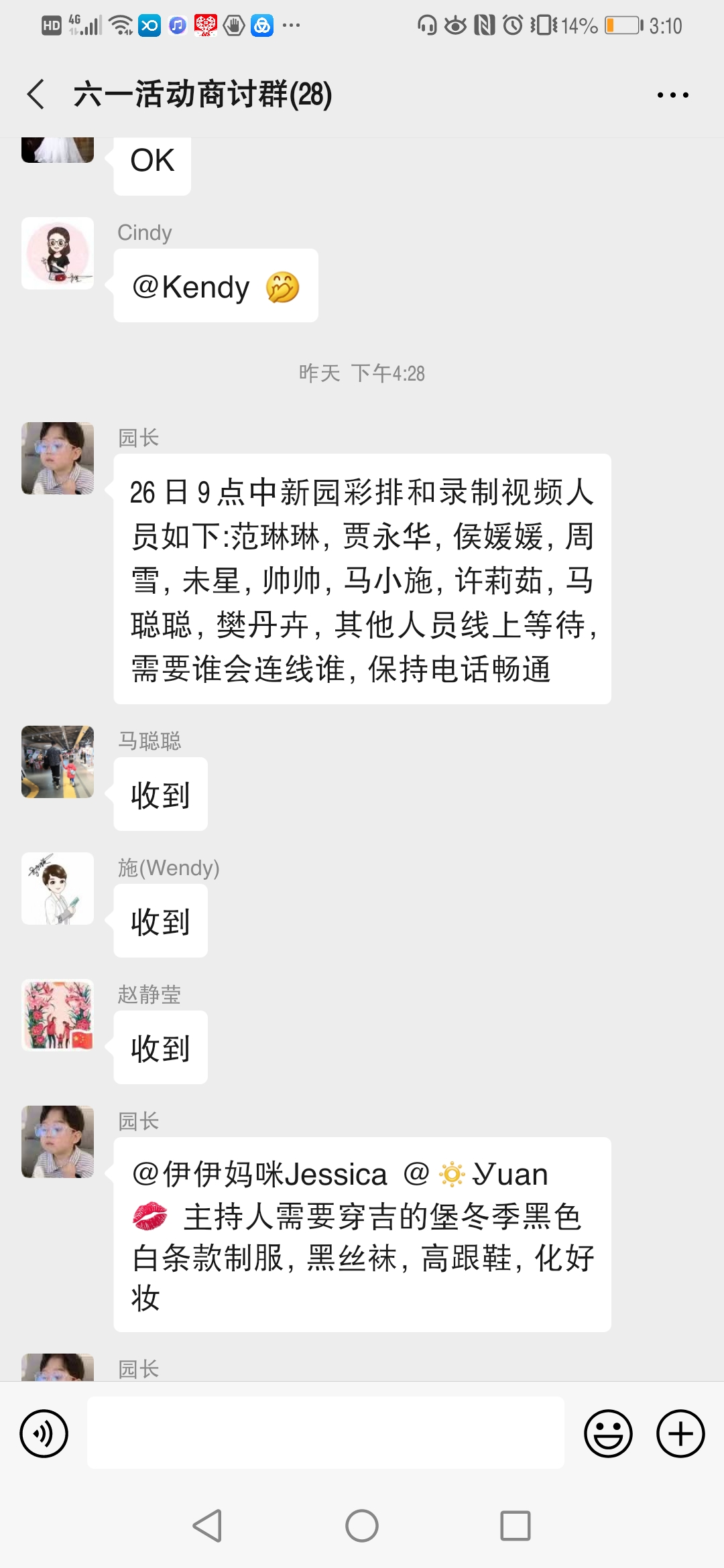
Task: Switch to voice message input
Action: 44,1433
